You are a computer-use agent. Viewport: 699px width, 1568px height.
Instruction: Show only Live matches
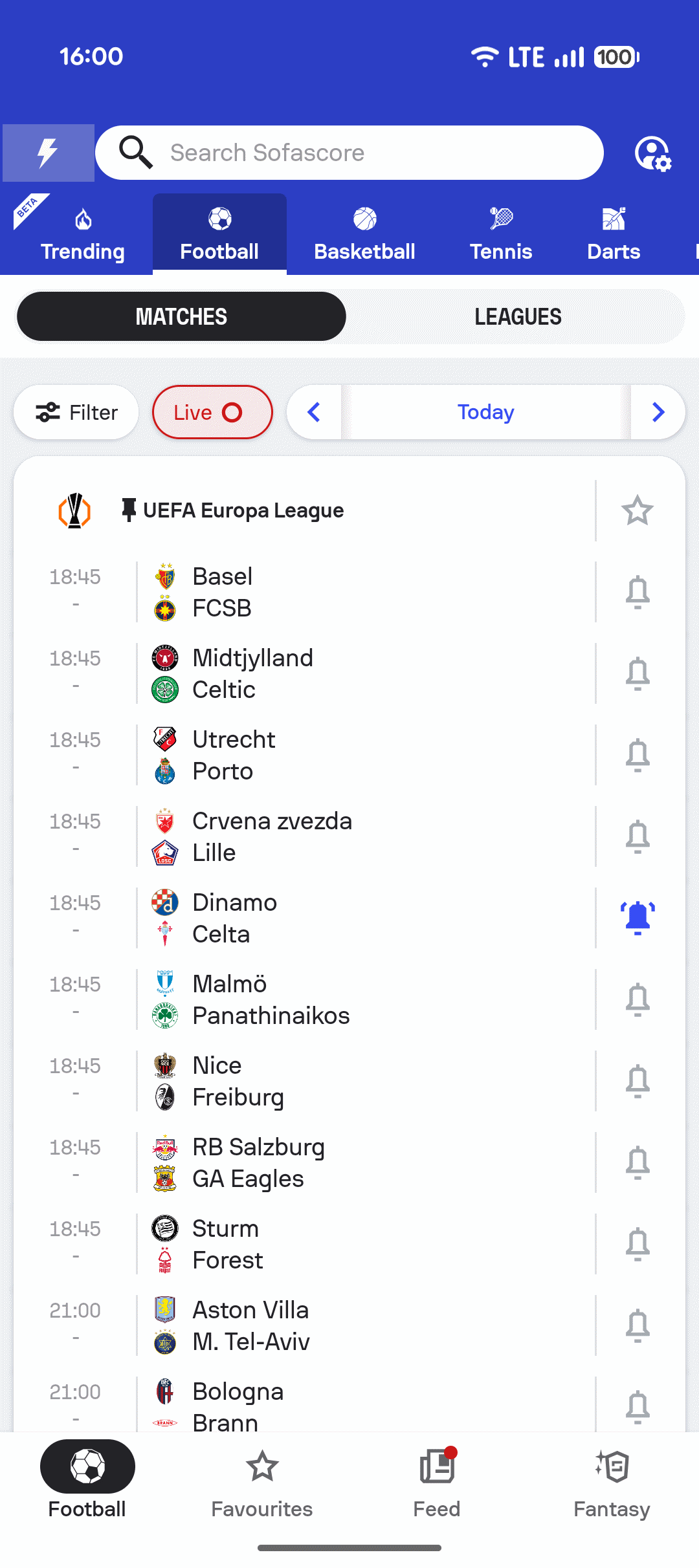(x=212, y=412)
